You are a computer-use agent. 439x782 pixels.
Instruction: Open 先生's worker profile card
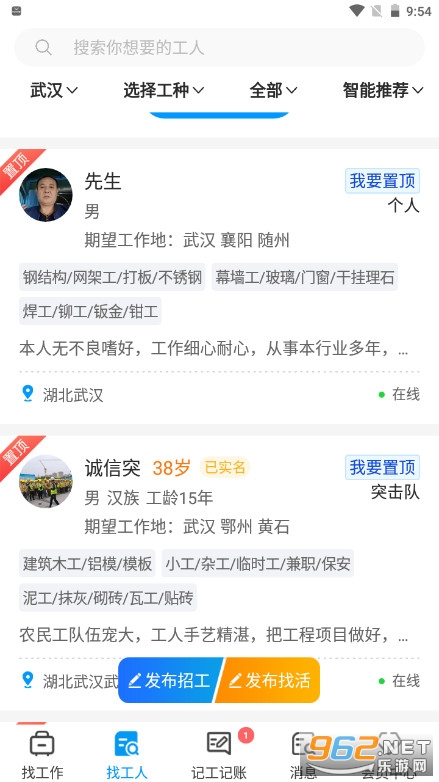(x=220, y=286)
